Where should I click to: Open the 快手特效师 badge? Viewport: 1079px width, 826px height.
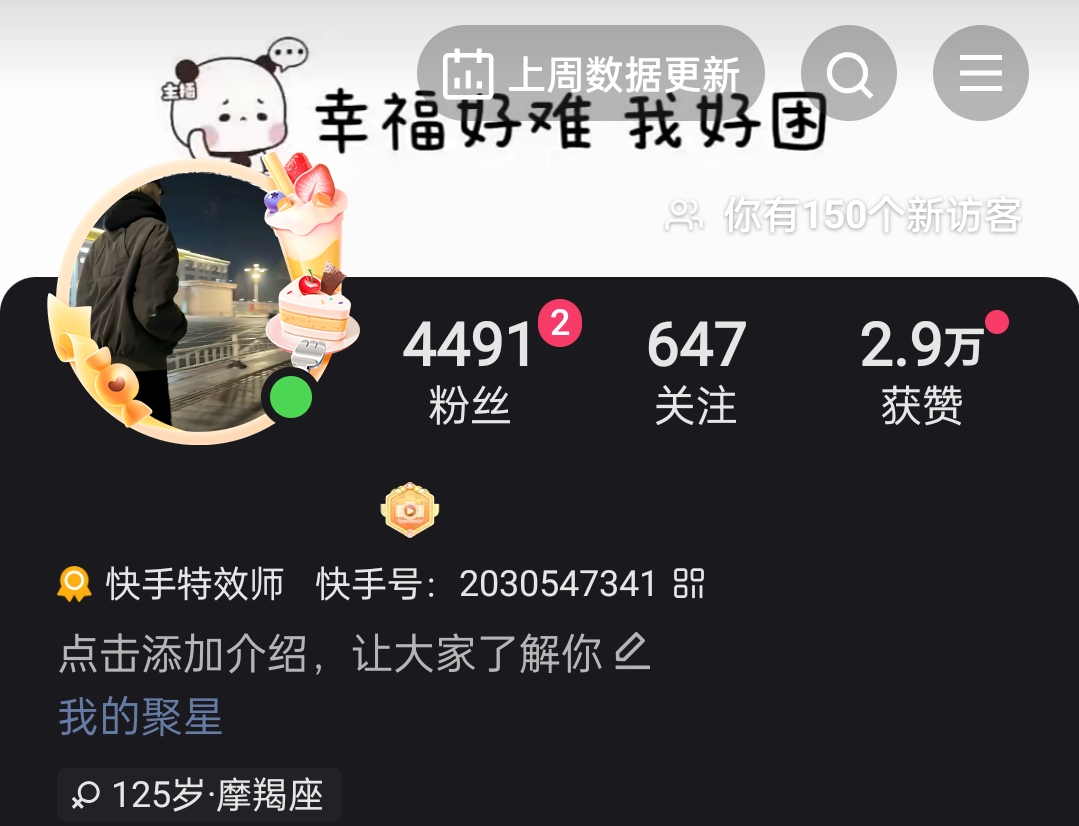click(x=172, y=584)
